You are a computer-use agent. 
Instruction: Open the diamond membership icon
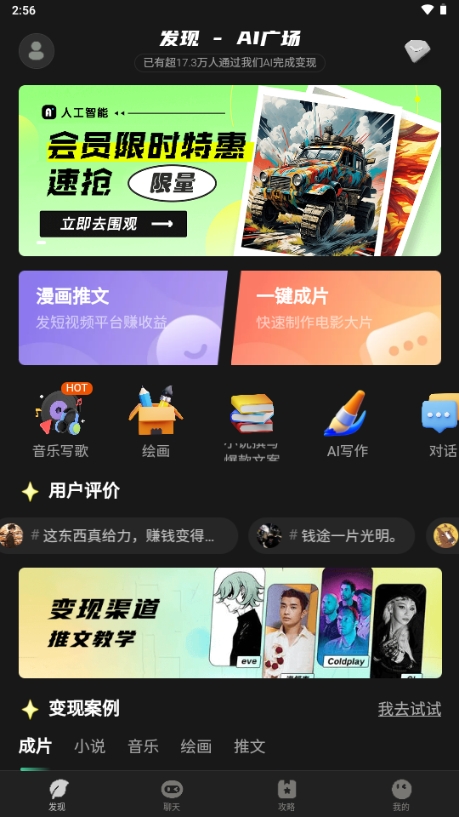tap(417, 51)
